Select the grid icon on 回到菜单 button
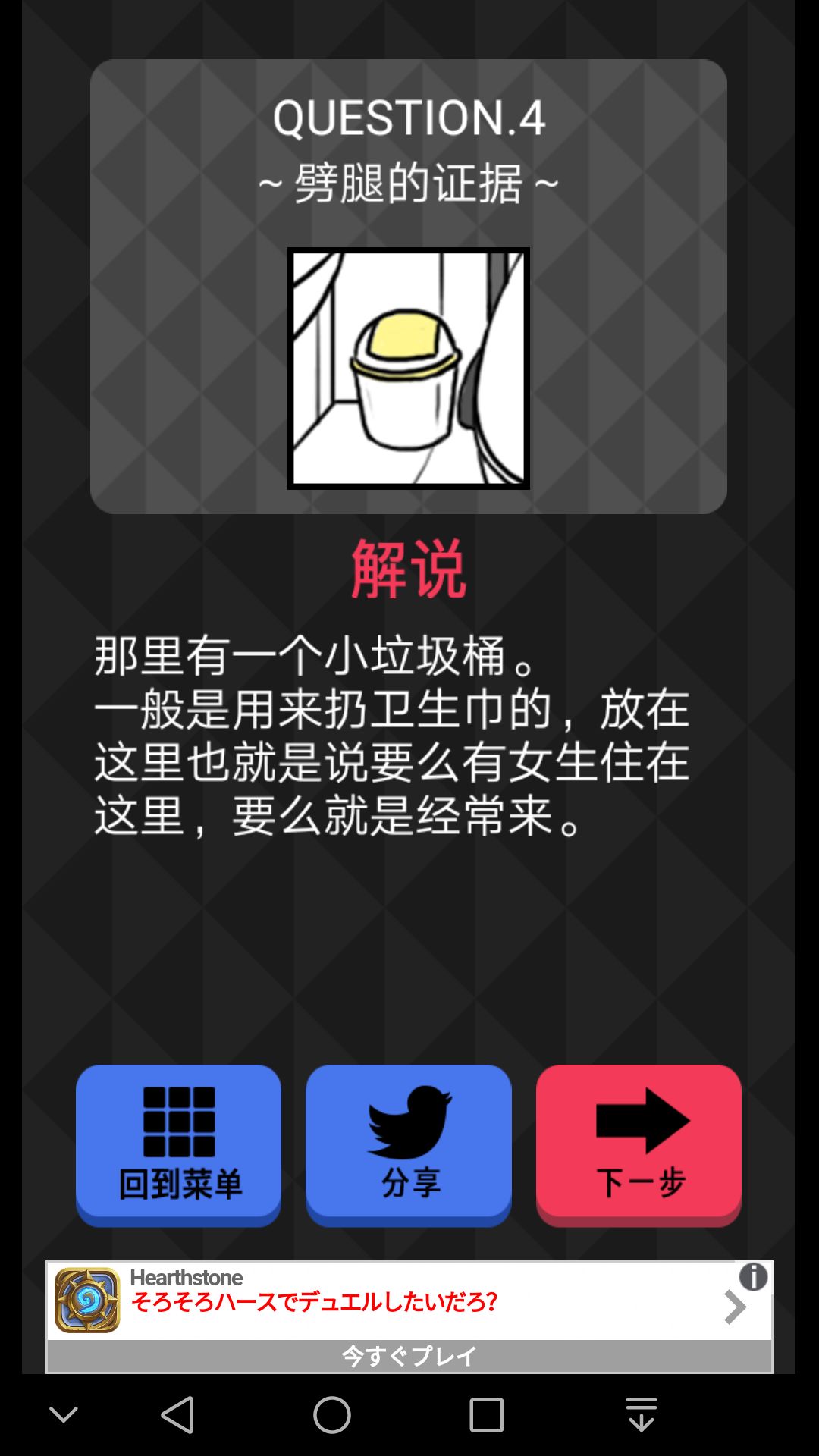The image size is (819, 1456). [177, 1116]
